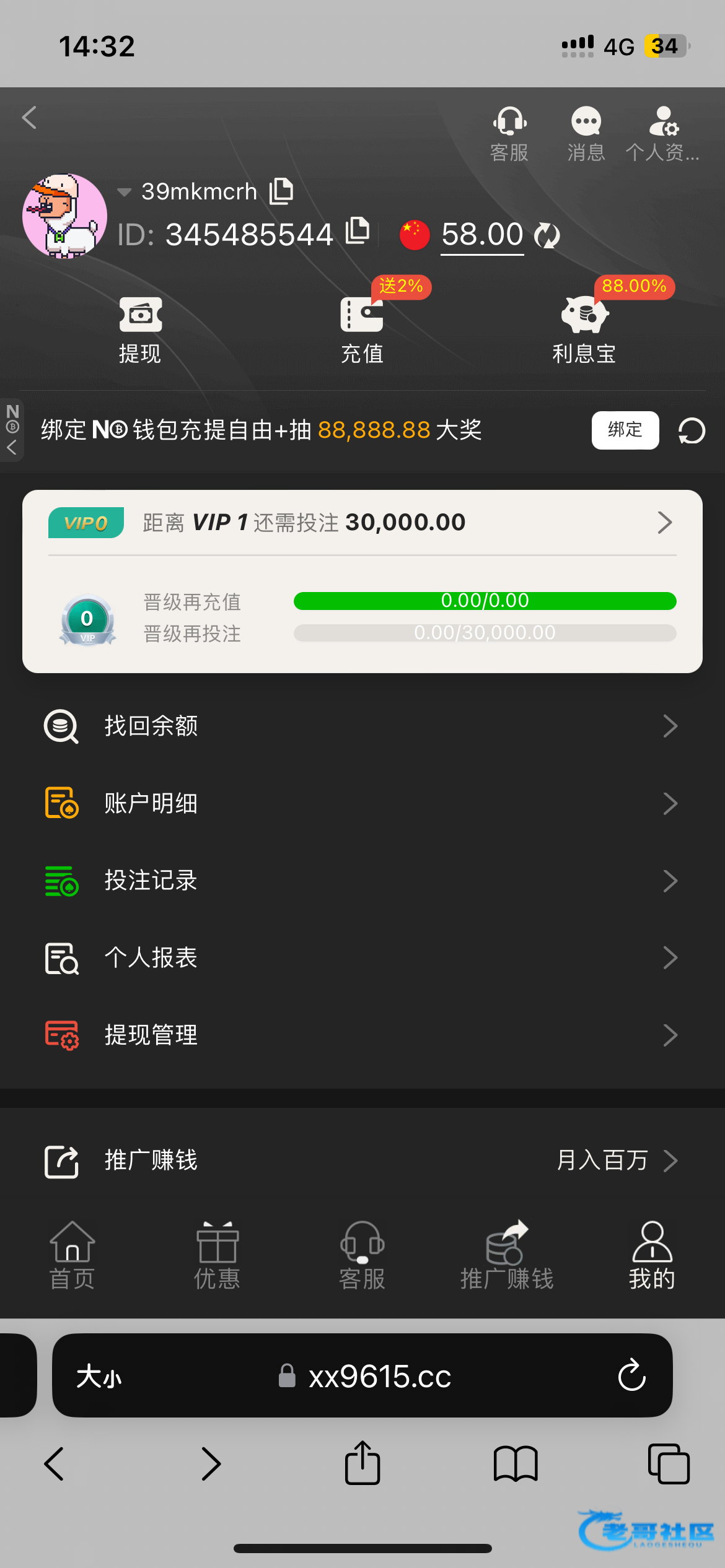Screen dimensions: 725x1568
Task: Open 投注记录 bet records
Action: pyautogui.click(x=362, y=881)
